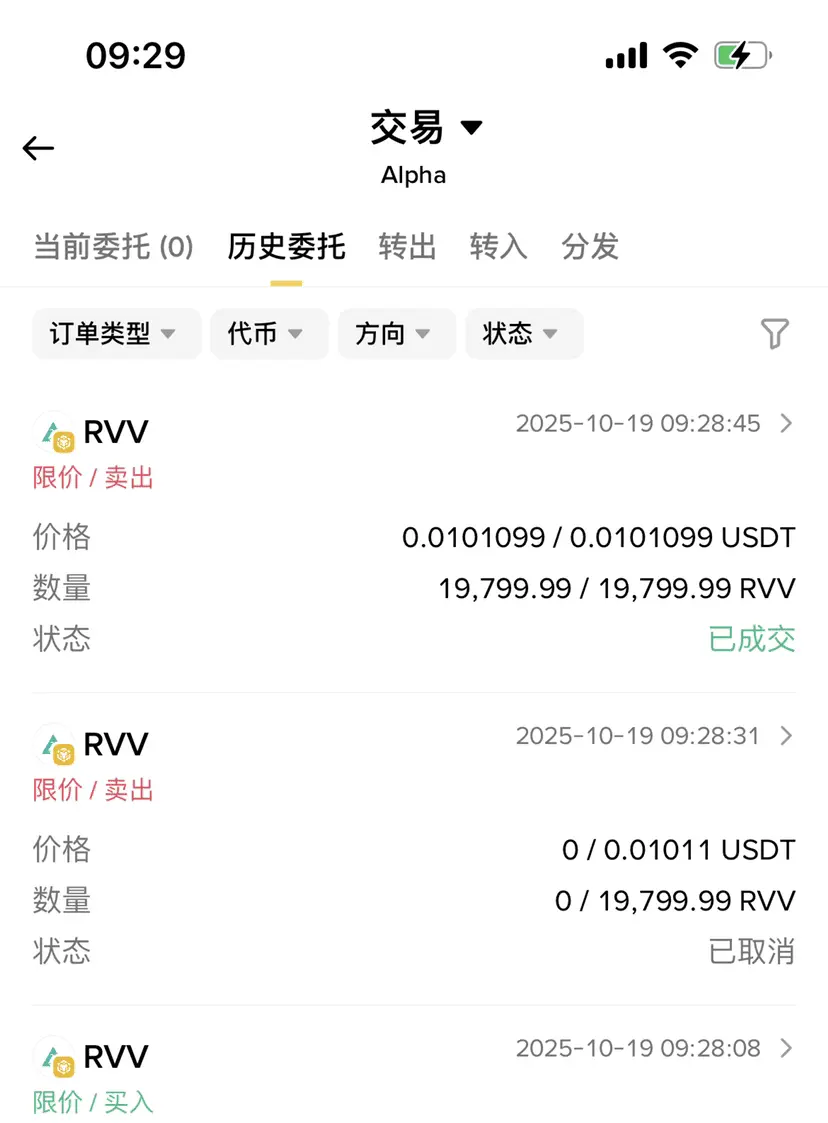Switch to the 当前委托 tab
Viewport: 828px width, 1123px height.
(113, 246)
